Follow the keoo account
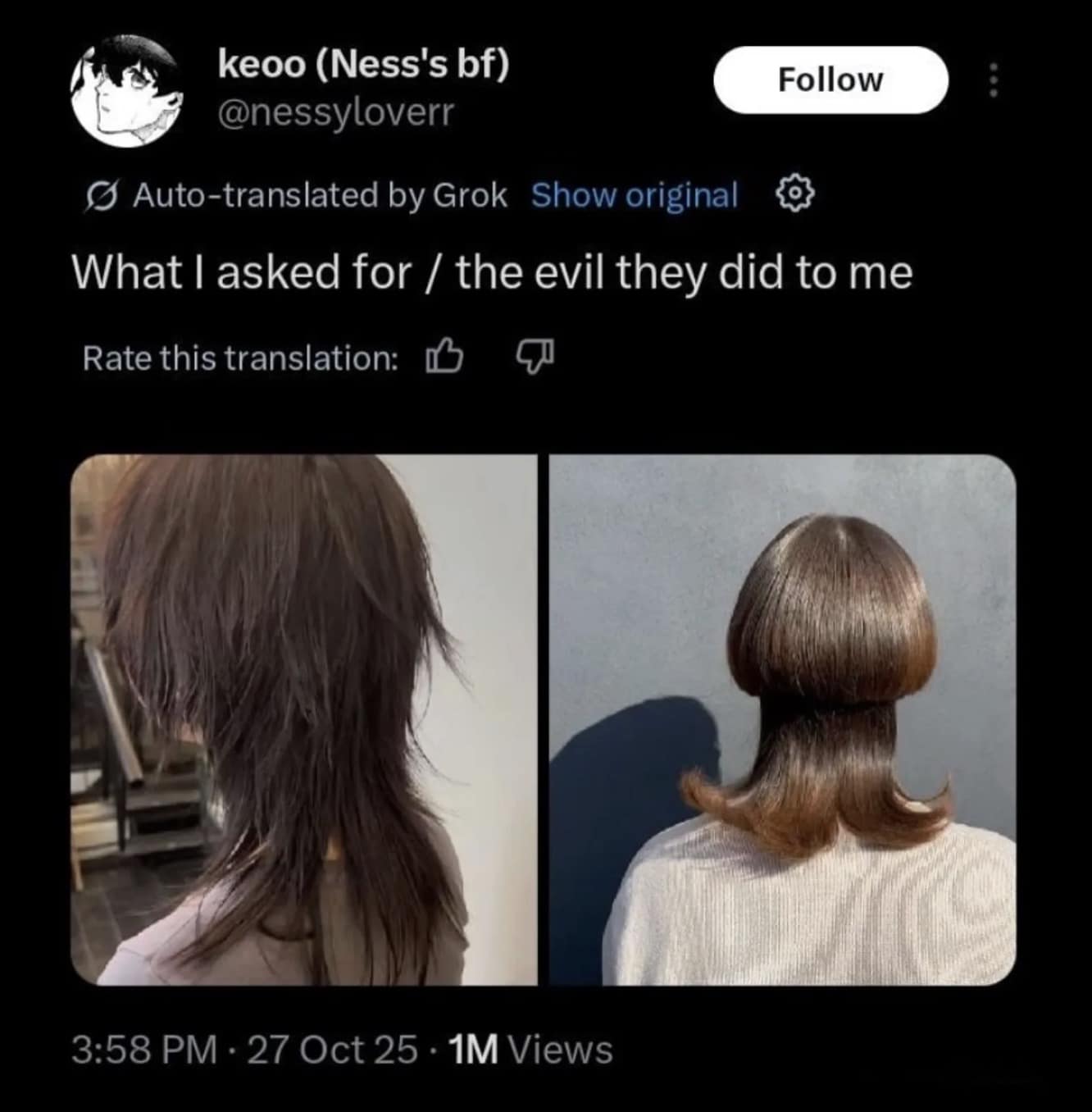 [830, 80]
